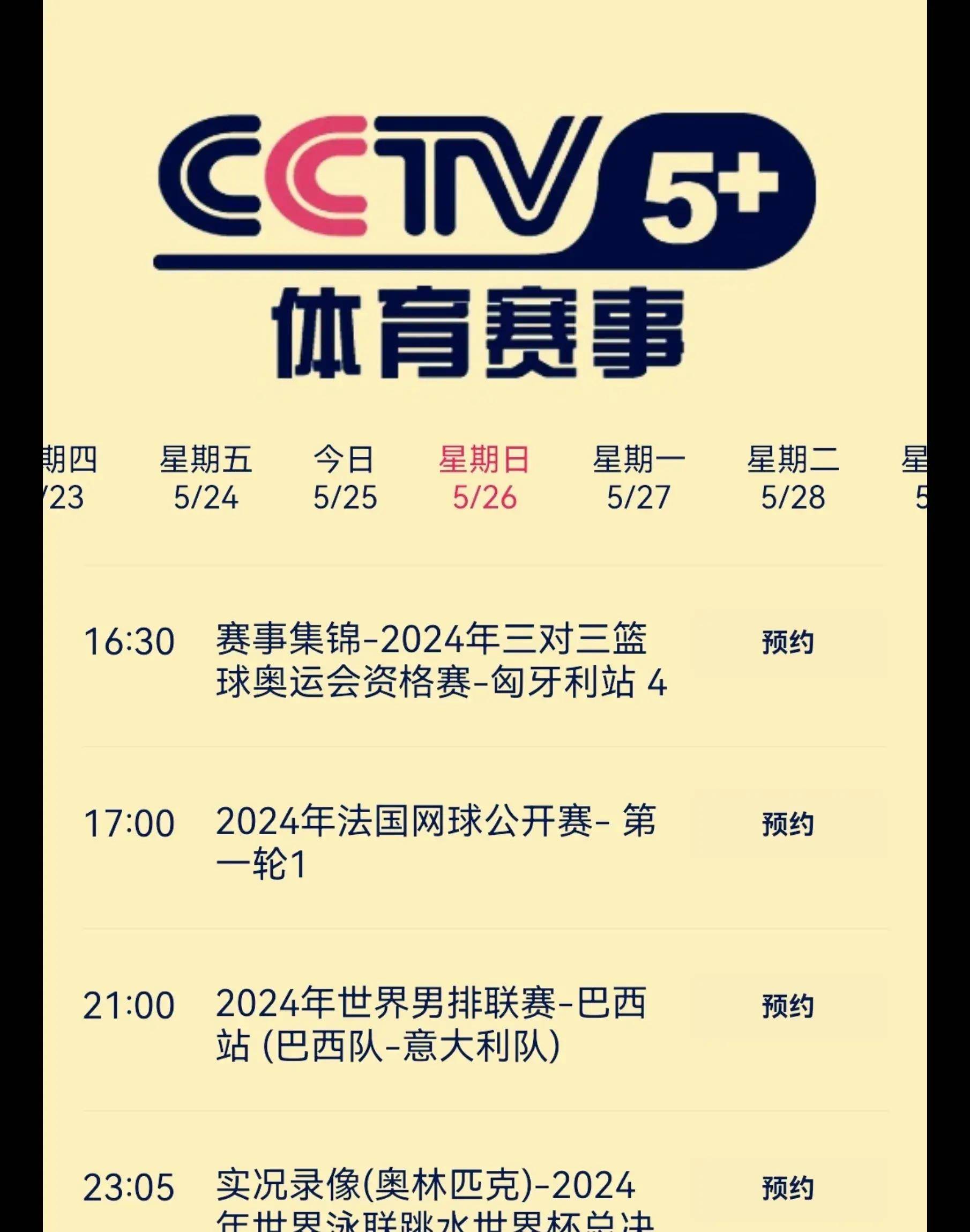
Task: Switch to the 星期五 5/24 schedule
Action: [x=206, y=478]
